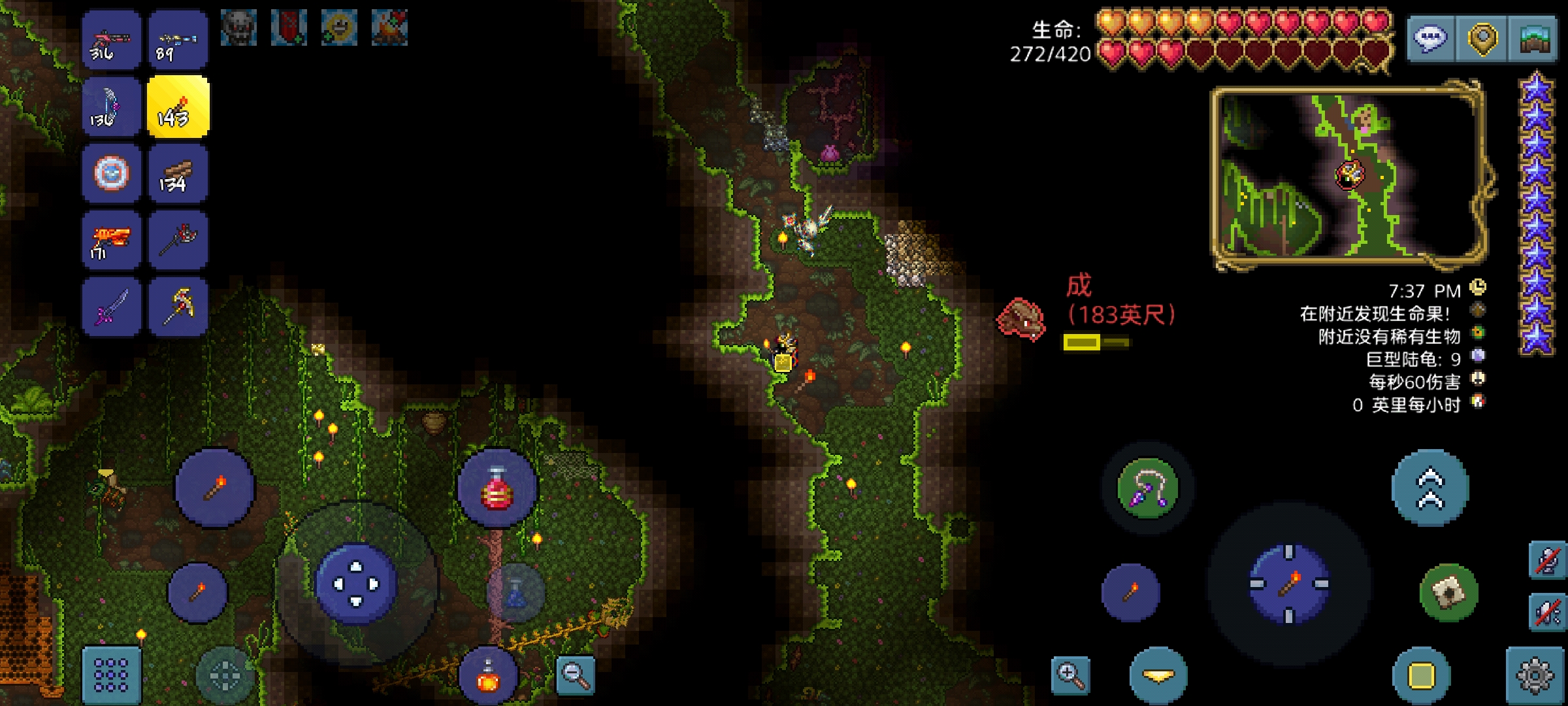Open the settings gear
1568x706 pixels.
point(1535,675)
